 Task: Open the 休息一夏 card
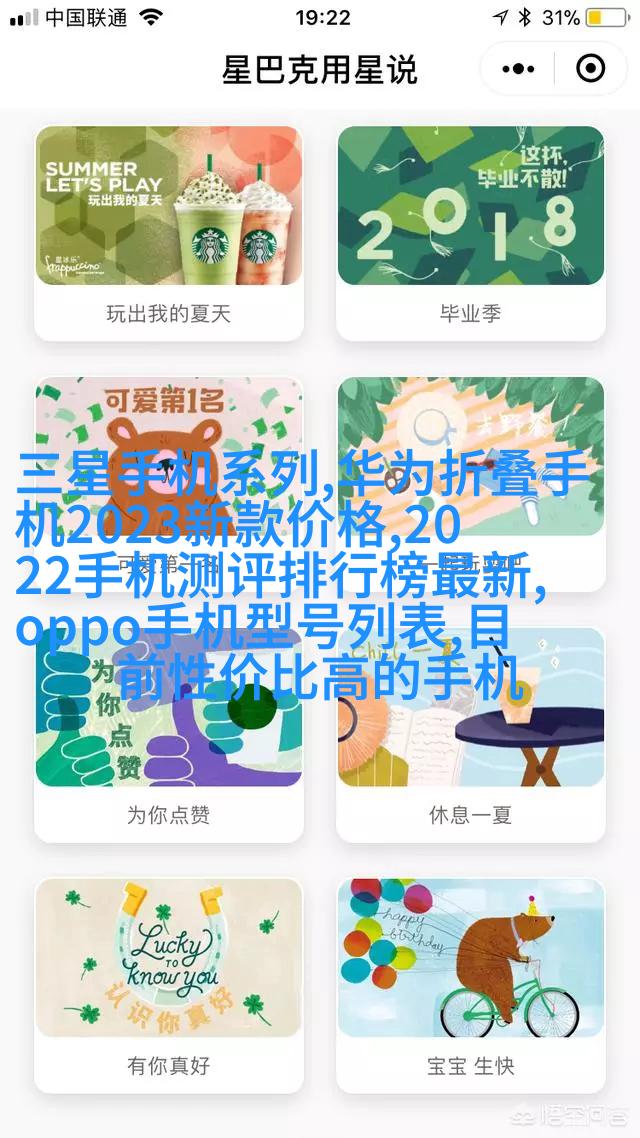(470, 733)
